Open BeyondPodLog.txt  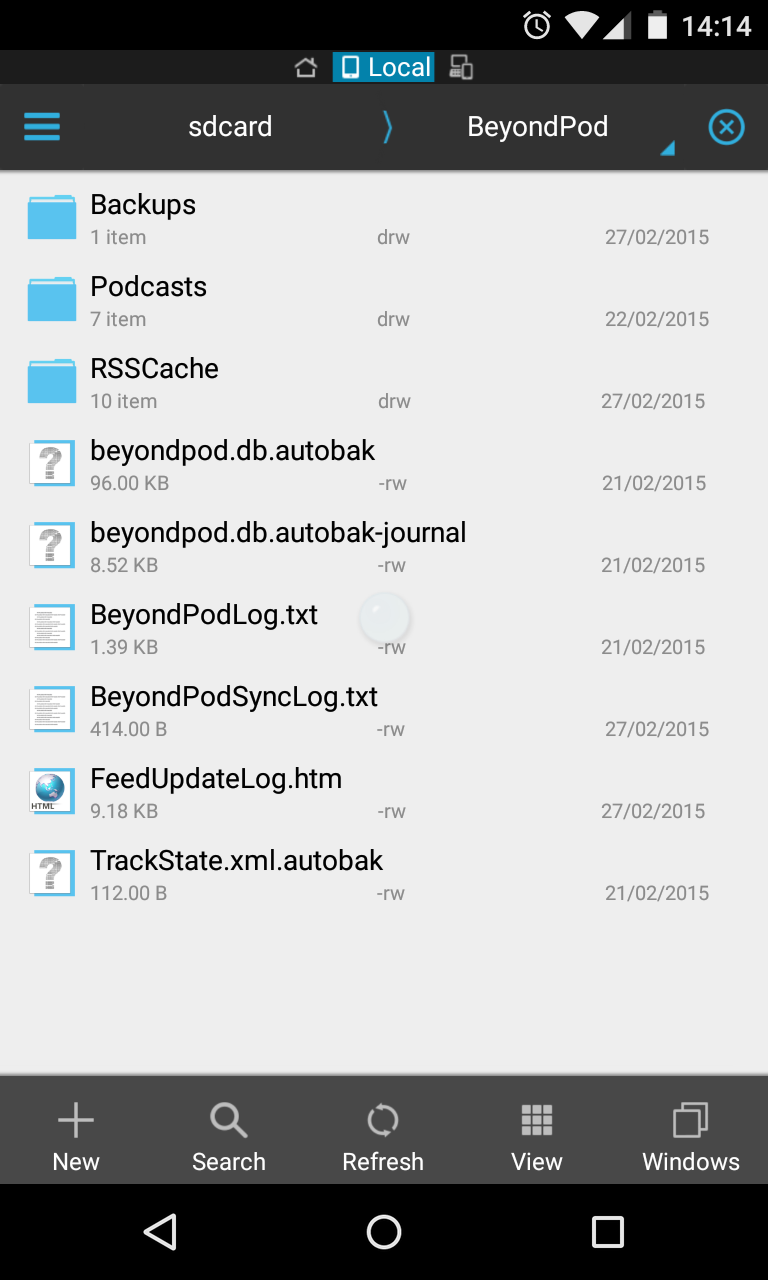click(x=204, y=628)
